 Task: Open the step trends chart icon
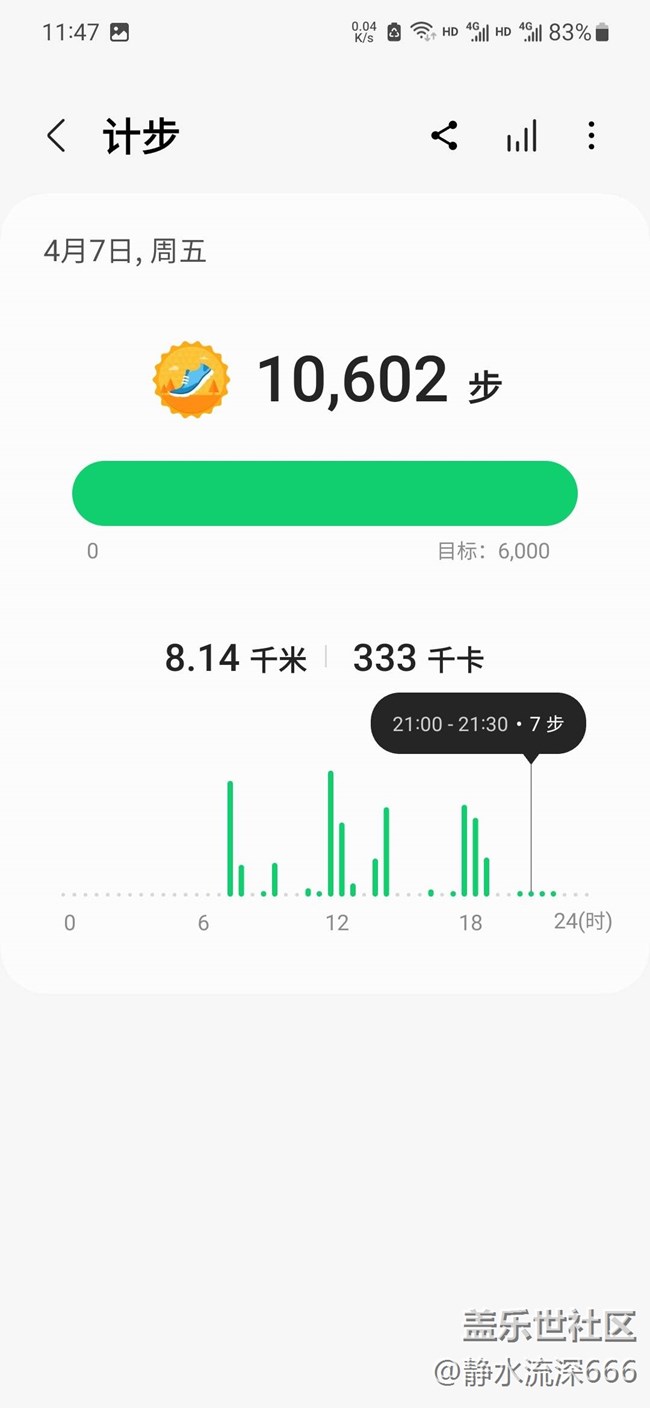click(521, 136)
